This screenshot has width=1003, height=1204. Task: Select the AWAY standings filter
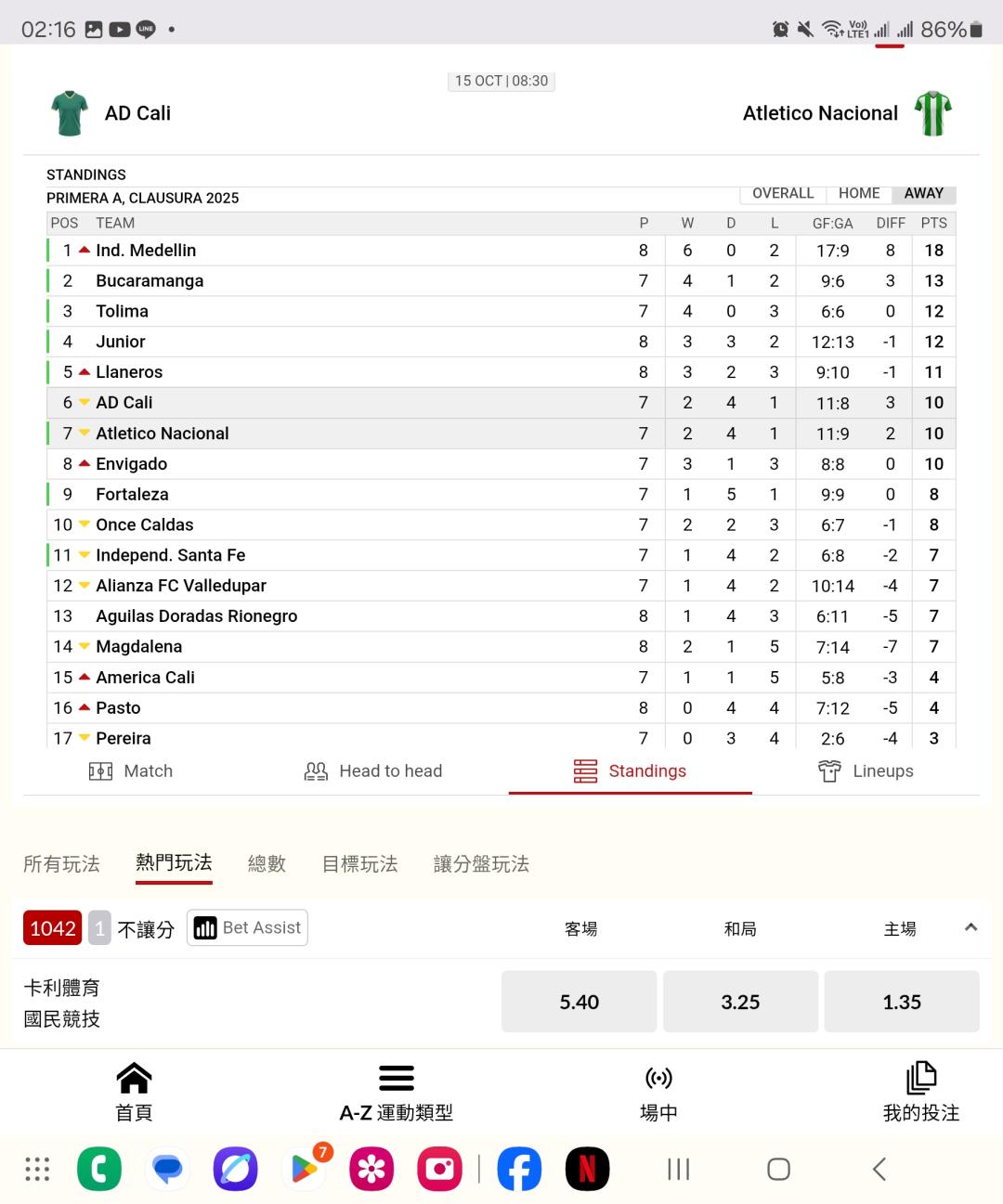pos(923,193)
